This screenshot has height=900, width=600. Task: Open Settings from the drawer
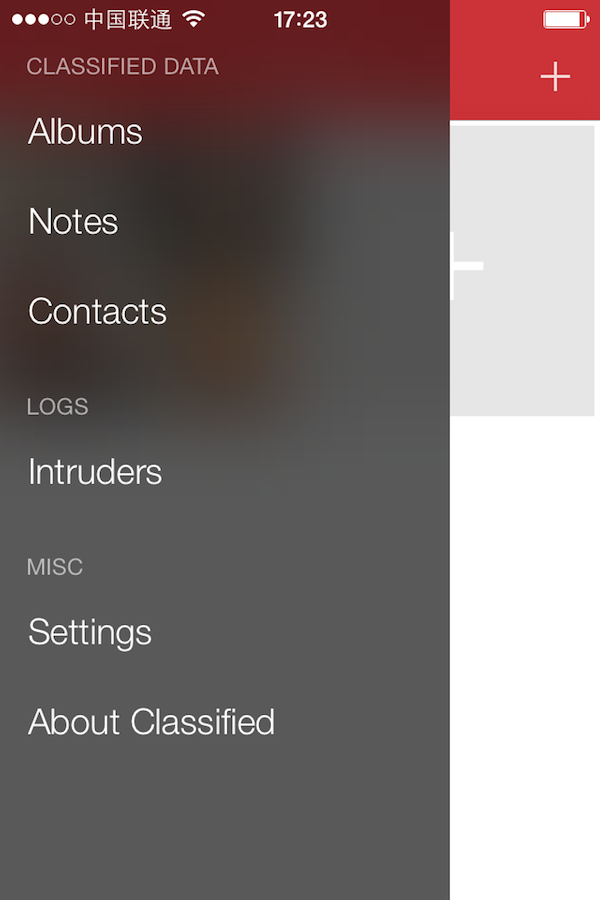90,632
